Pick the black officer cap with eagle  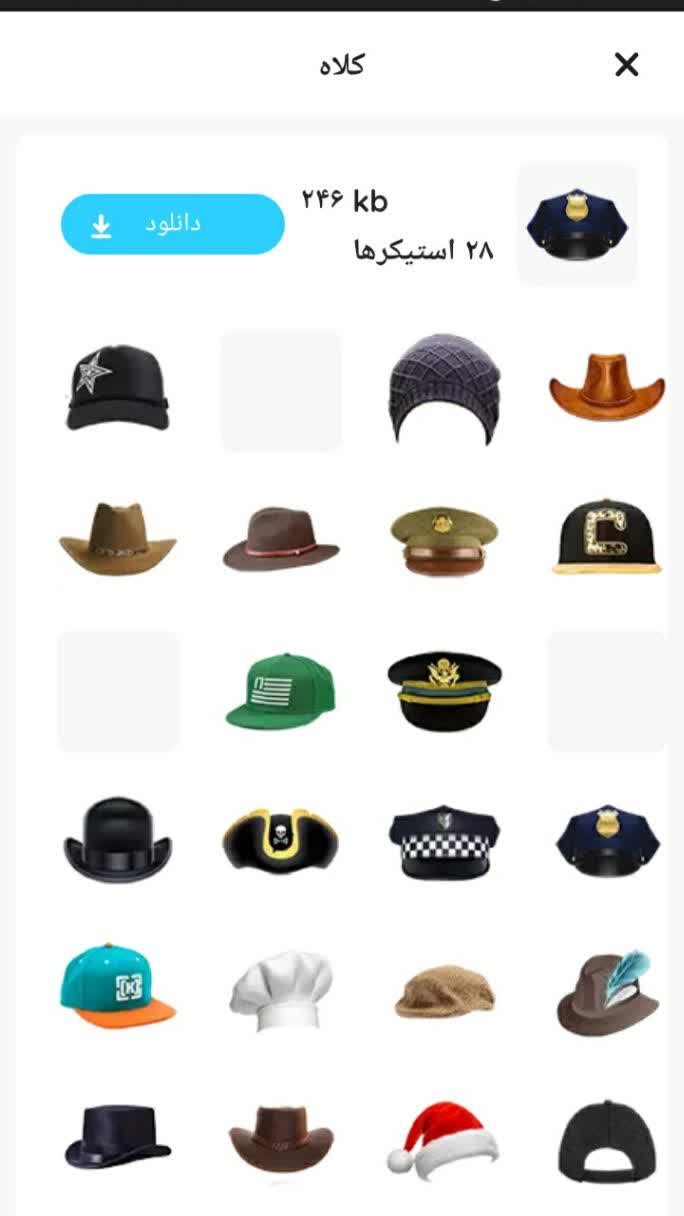click(444, 690)
